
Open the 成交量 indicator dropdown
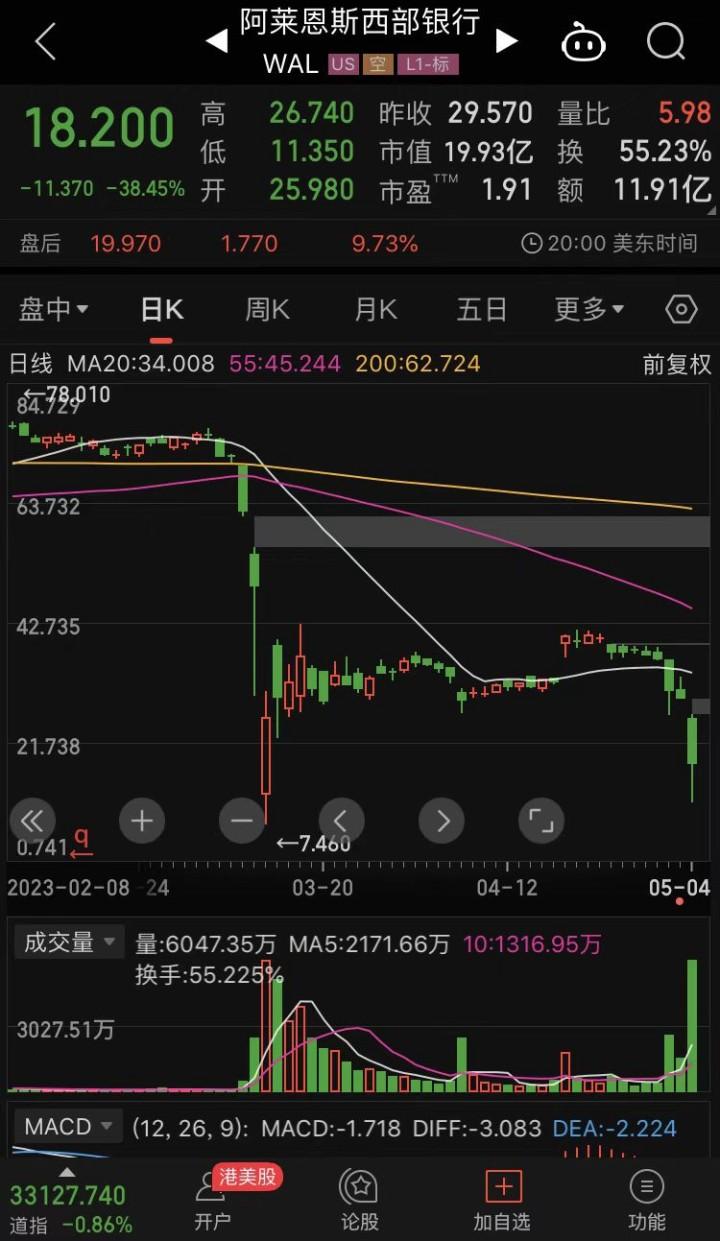click(x=69, y=942)
